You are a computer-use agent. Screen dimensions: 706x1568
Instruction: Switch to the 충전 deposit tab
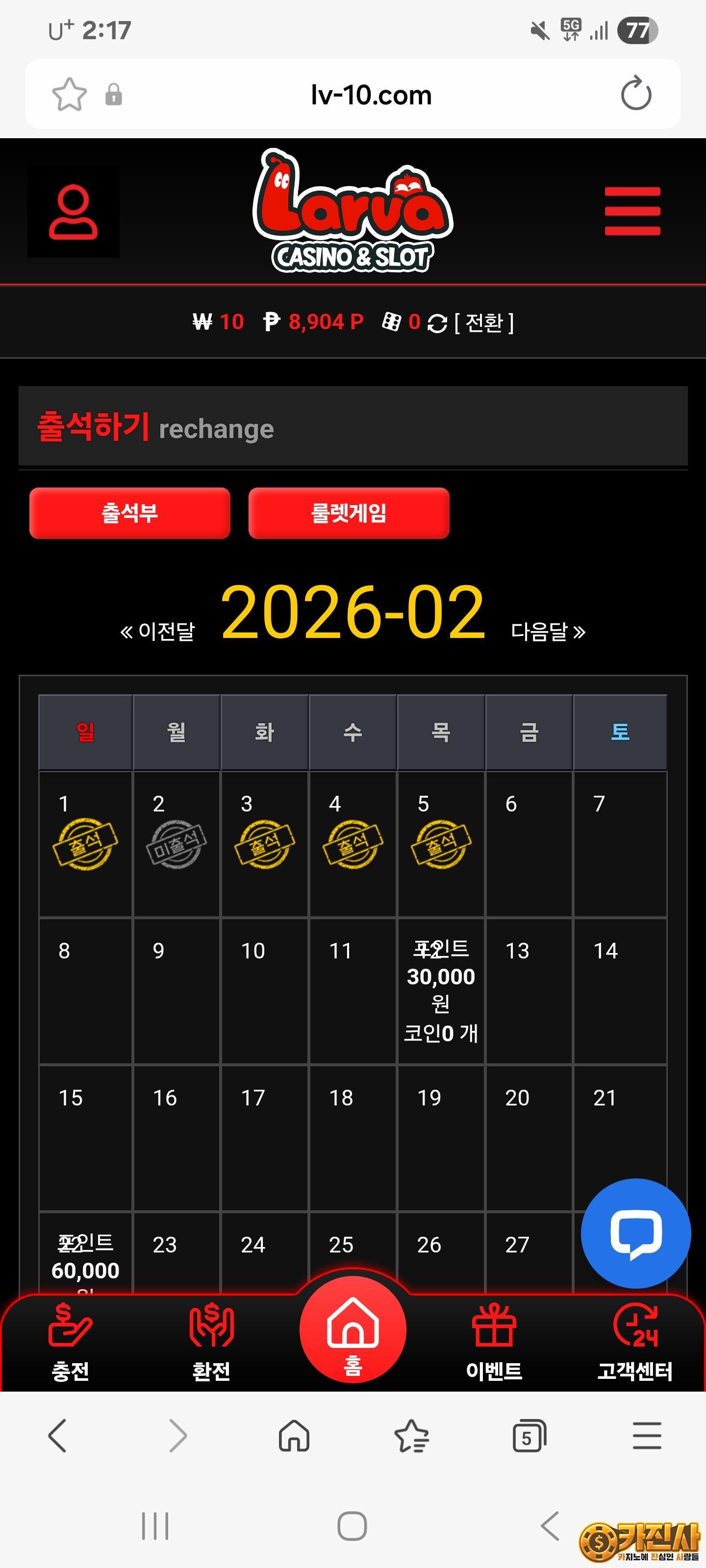(70, 1339)
